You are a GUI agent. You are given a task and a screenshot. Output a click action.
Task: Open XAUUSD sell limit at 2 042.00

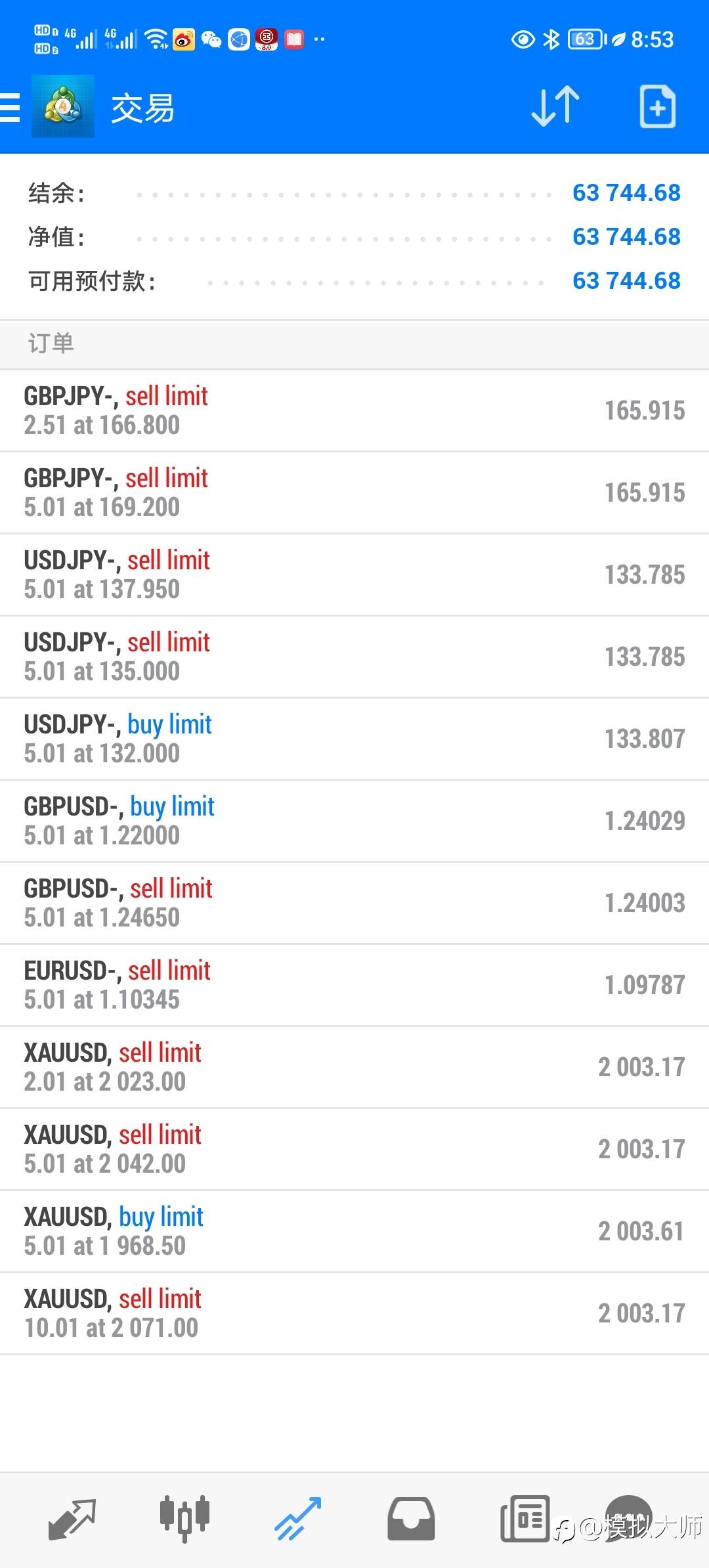pyautogui.click(x=354, y=1150)
